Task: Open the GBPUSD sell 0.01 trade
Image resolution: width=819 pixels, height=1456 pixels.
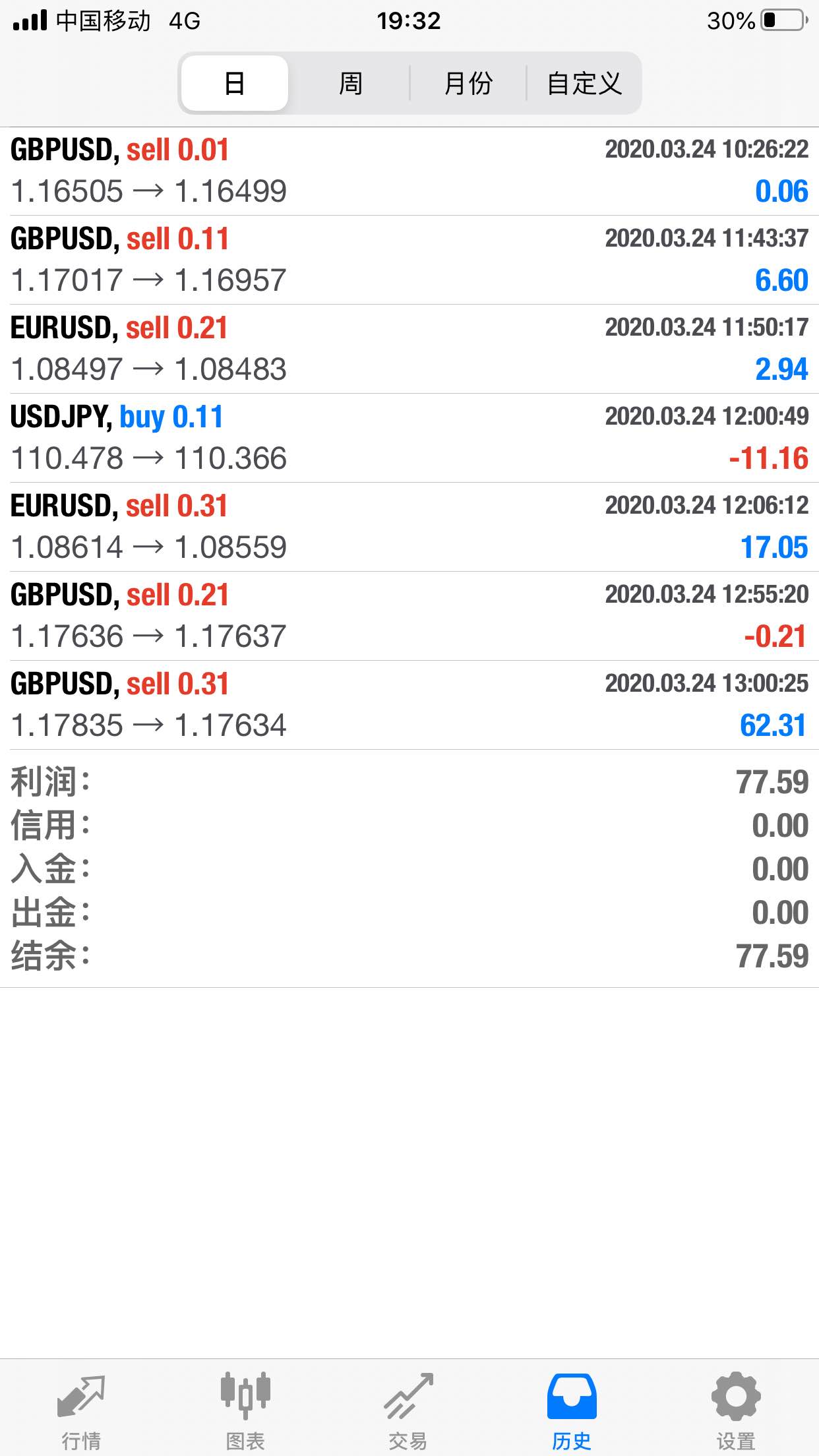Action: tap(409, 171)
